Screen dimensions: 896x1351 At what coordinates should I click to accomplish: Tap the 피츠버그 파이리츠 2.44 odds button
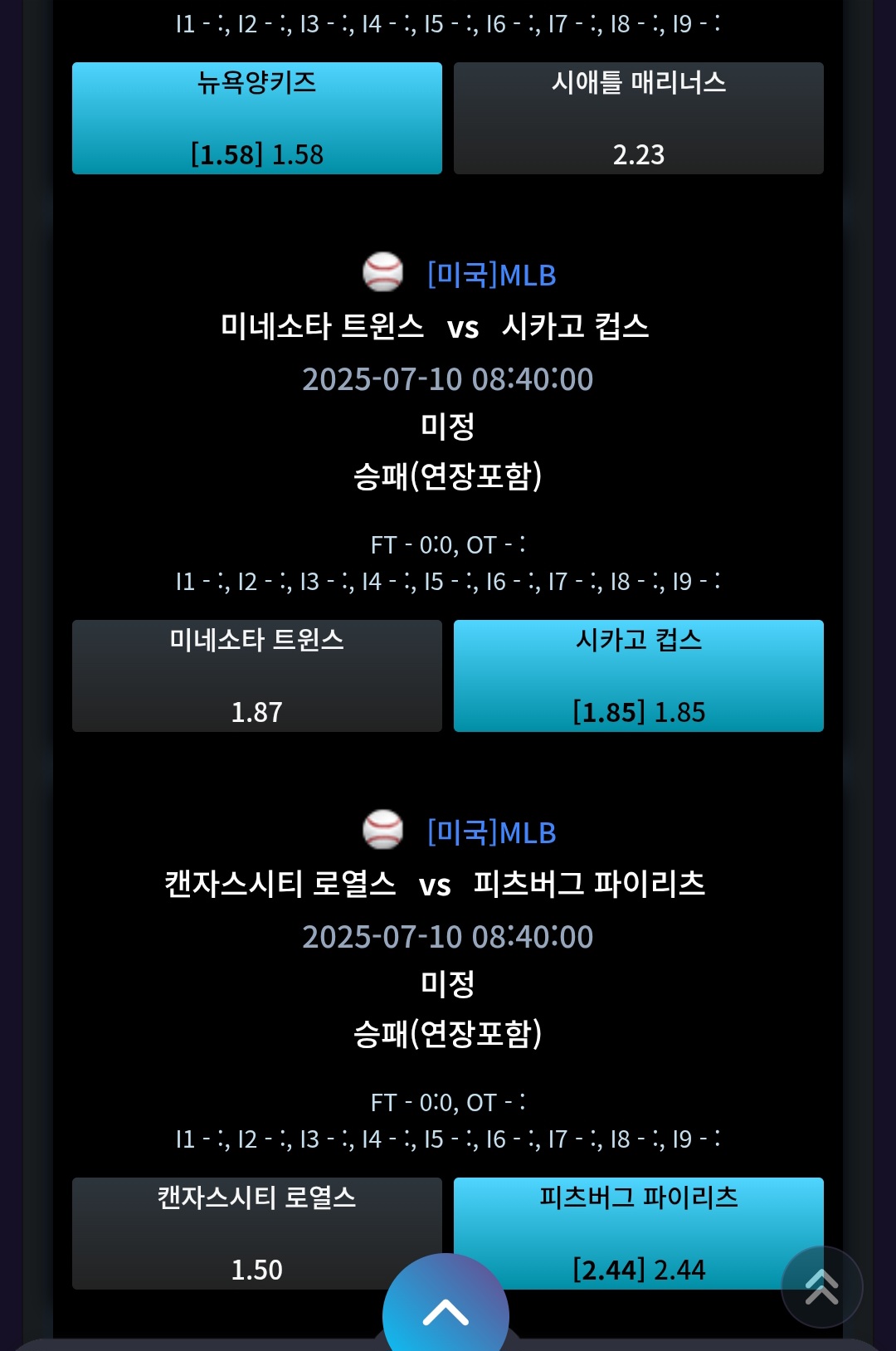[639, 1233]
